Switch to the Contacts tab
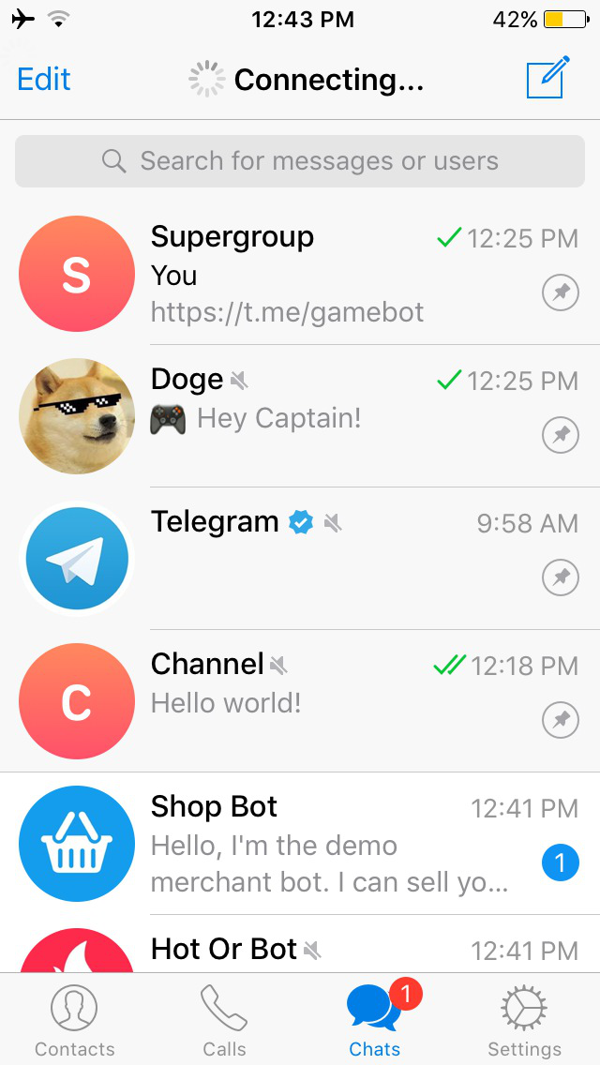 coord(75,1020)
